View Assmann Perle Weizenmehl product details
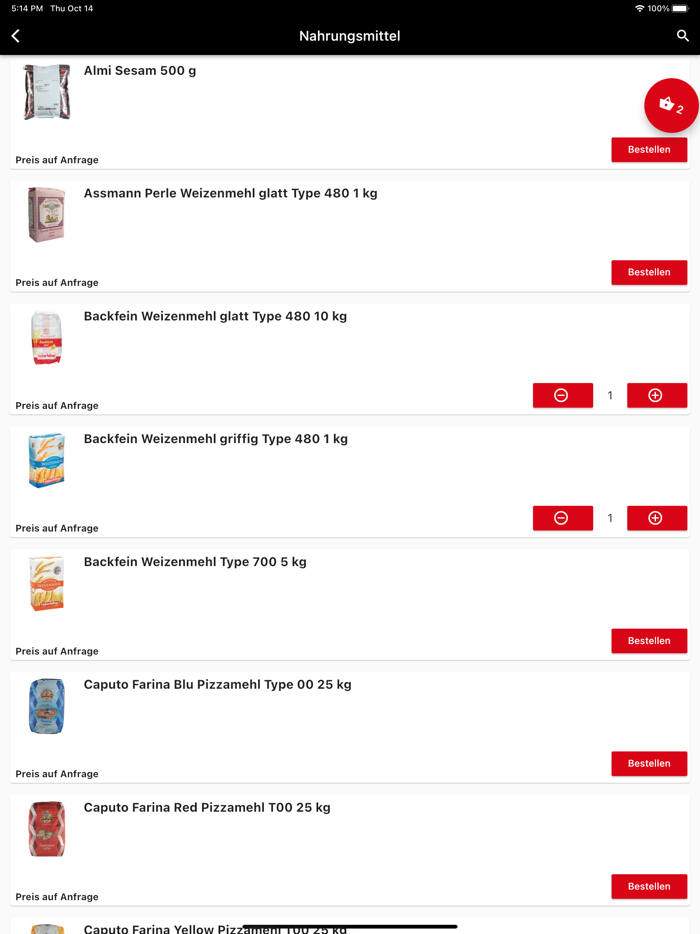Screen dimensions: 700x934 tap(230, 194)
